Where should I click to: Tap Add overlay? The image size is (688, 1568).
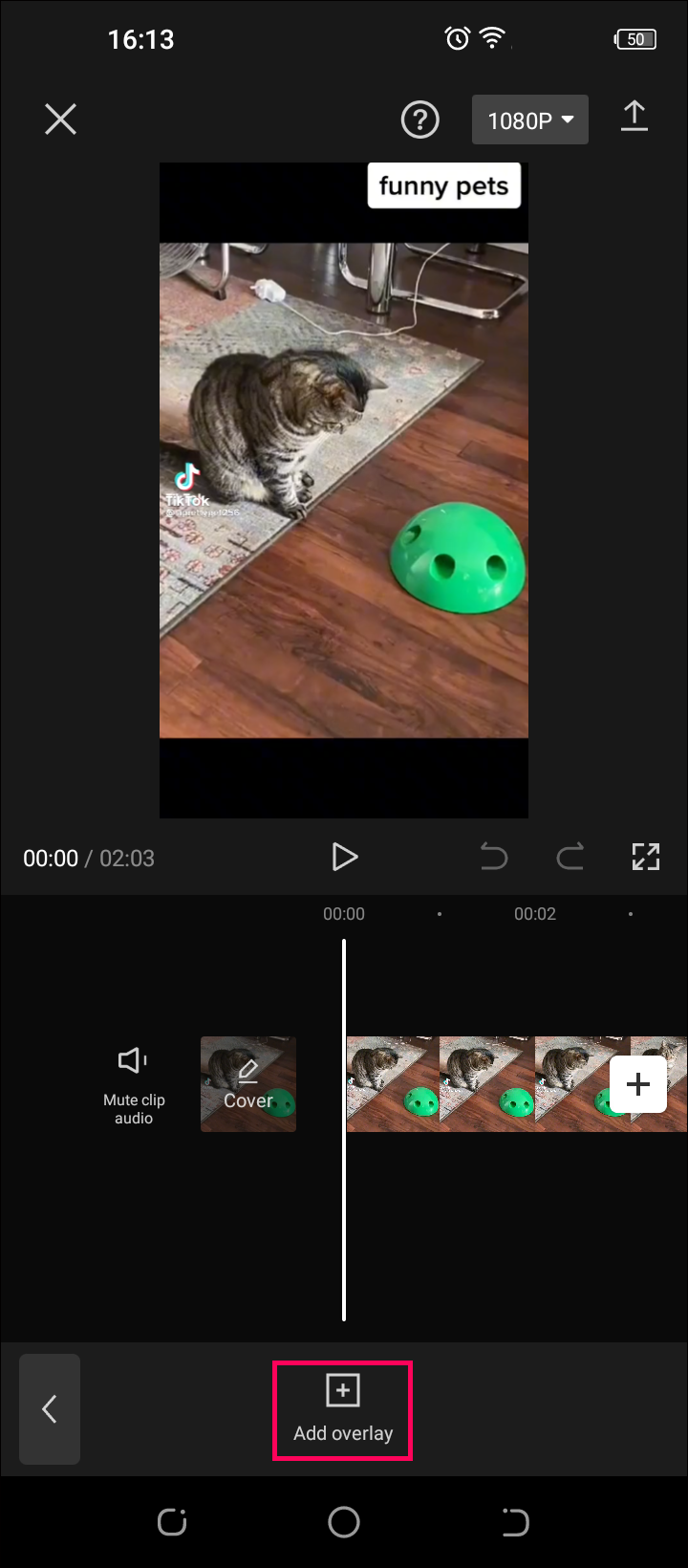(343, 1410)
